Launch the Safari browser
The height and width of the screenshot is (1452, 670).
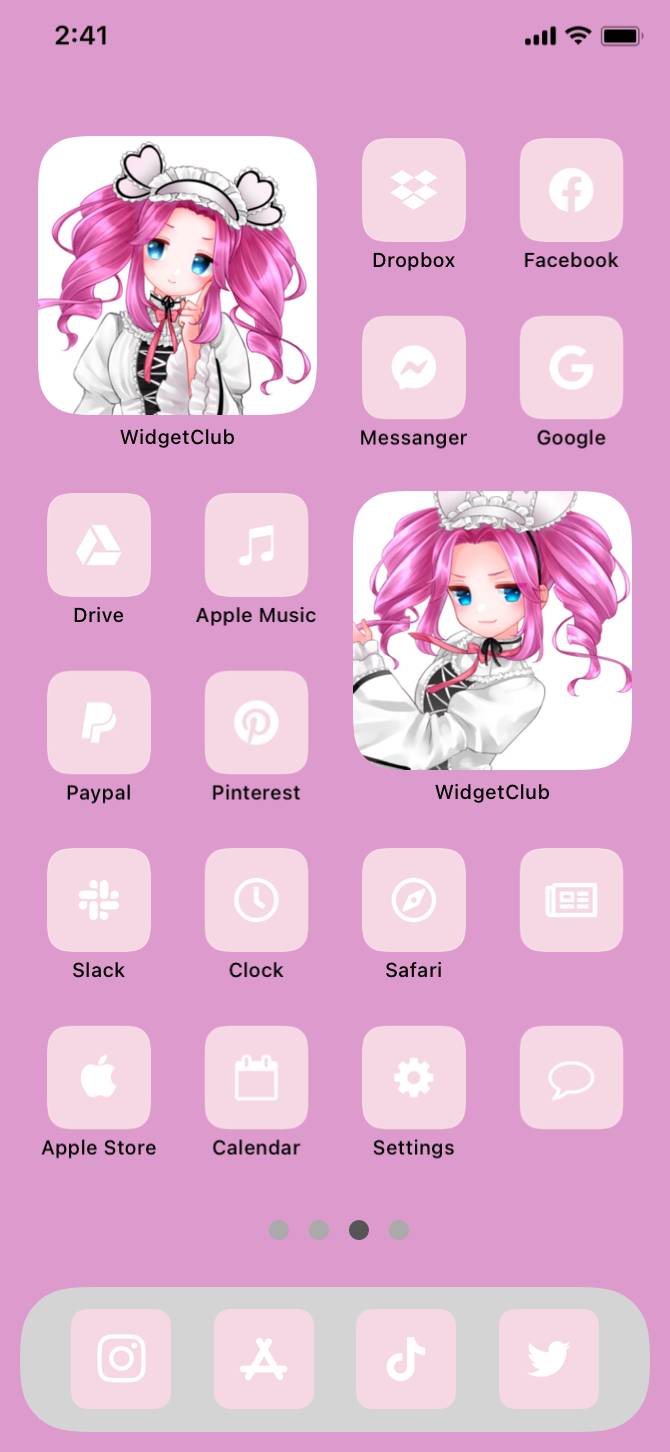(x=413, y=900)
